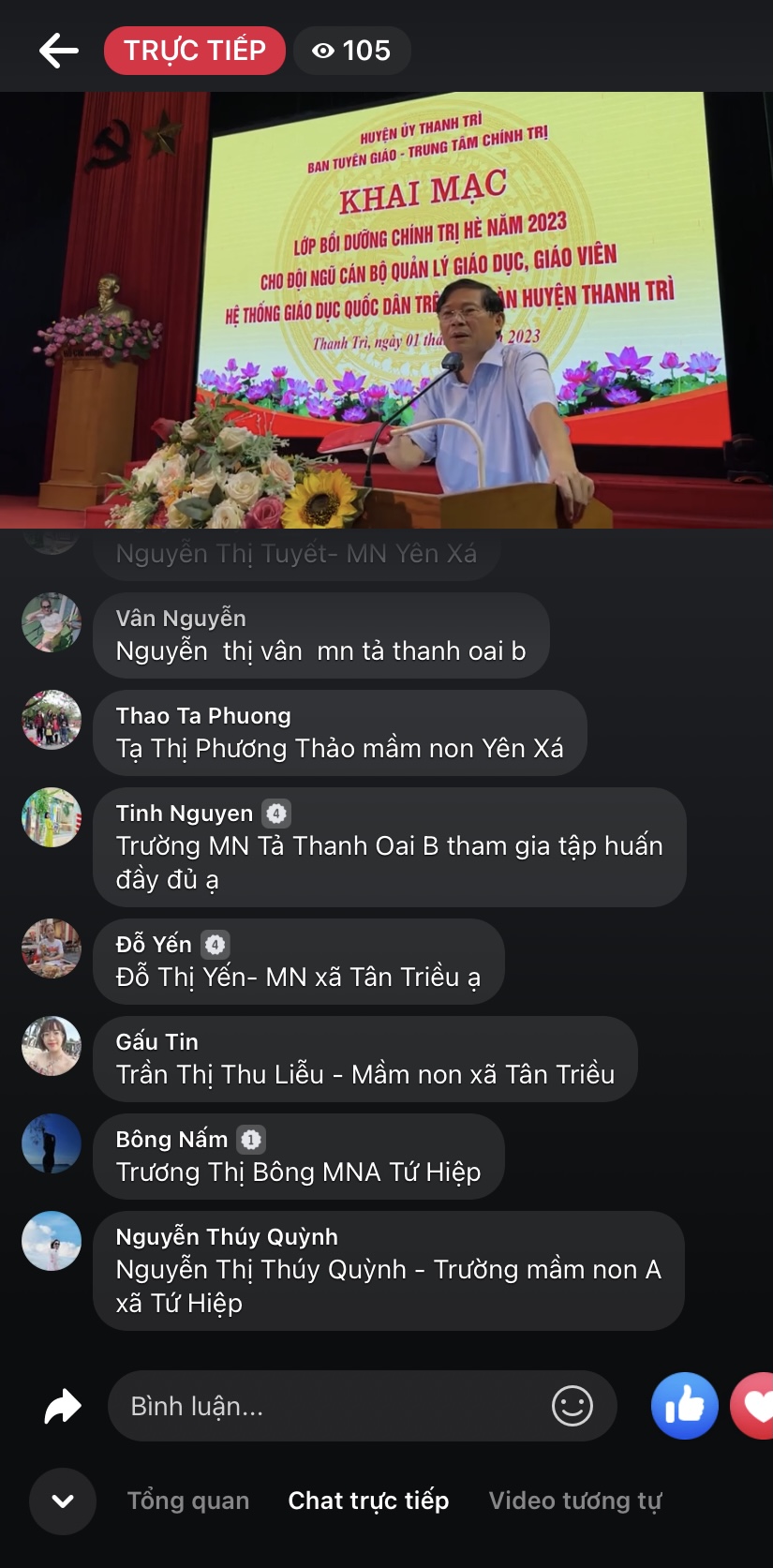Send a heart reaction
Image resolution: width=773 pixels, height=1568 pixels.
(x=755, y=1406)
